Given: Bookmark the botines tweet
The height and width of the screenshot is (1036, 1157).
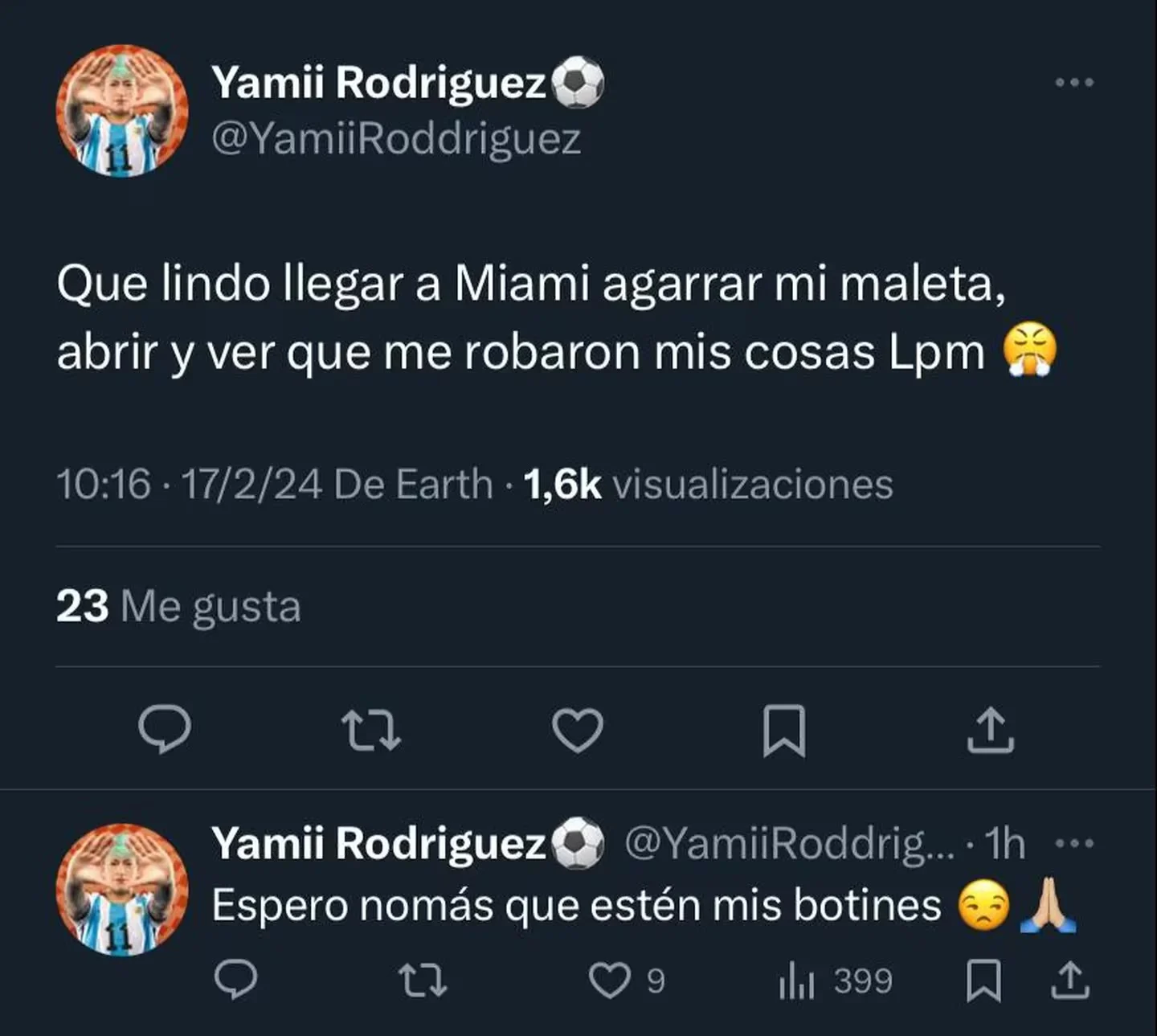Looking at the screenshot, I should 983,981.
